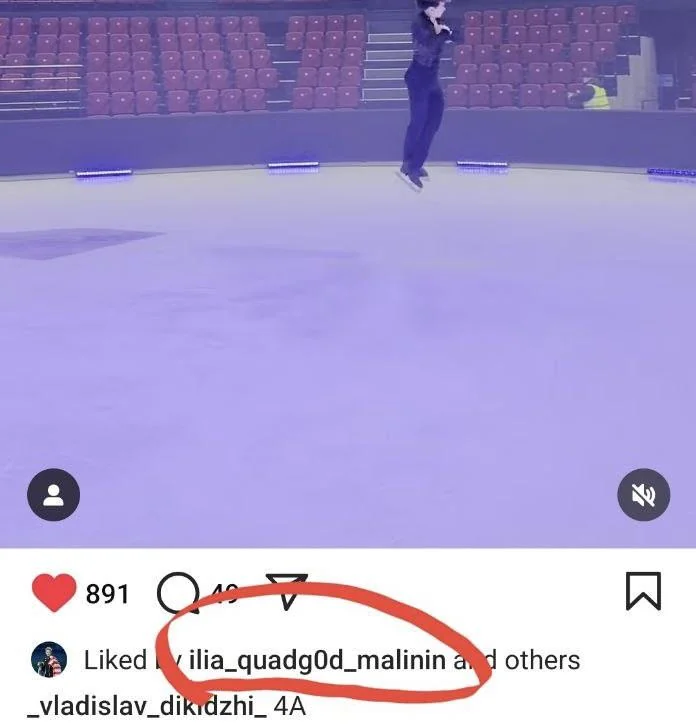Share this post via the paper plane
Screen dimensions: 696x728
(286, 591)
